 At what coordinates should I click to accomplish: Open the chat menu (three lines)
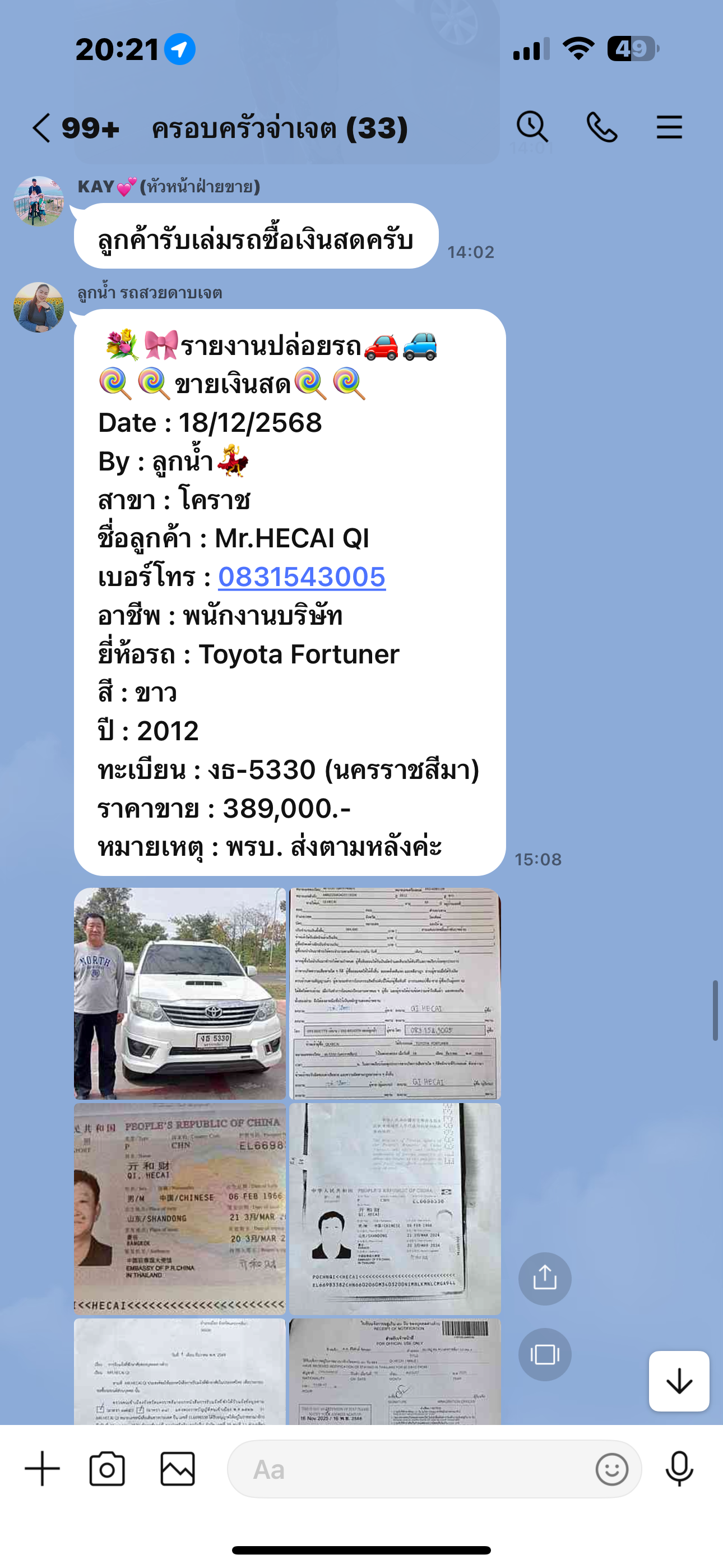669,128
